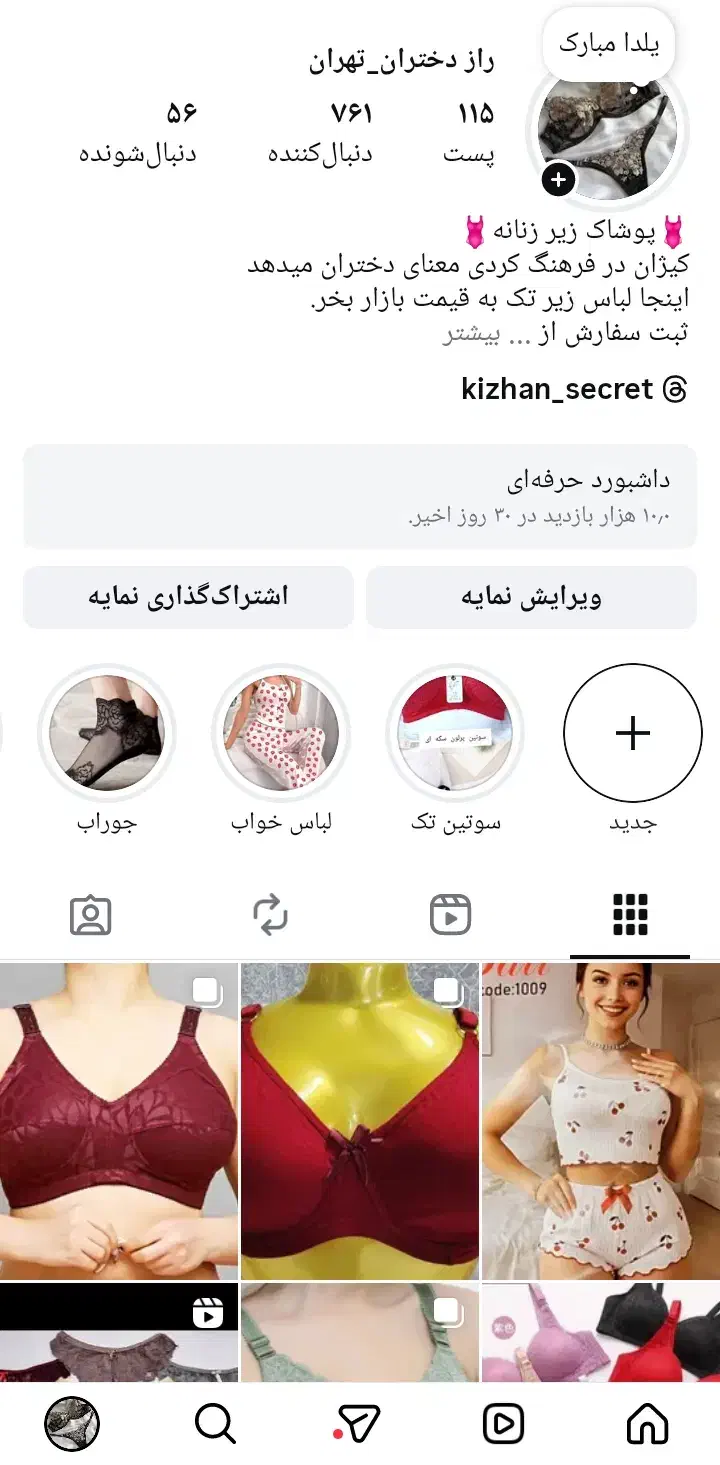
Task: Select the posts grid view icon
Action: [630, 912]
